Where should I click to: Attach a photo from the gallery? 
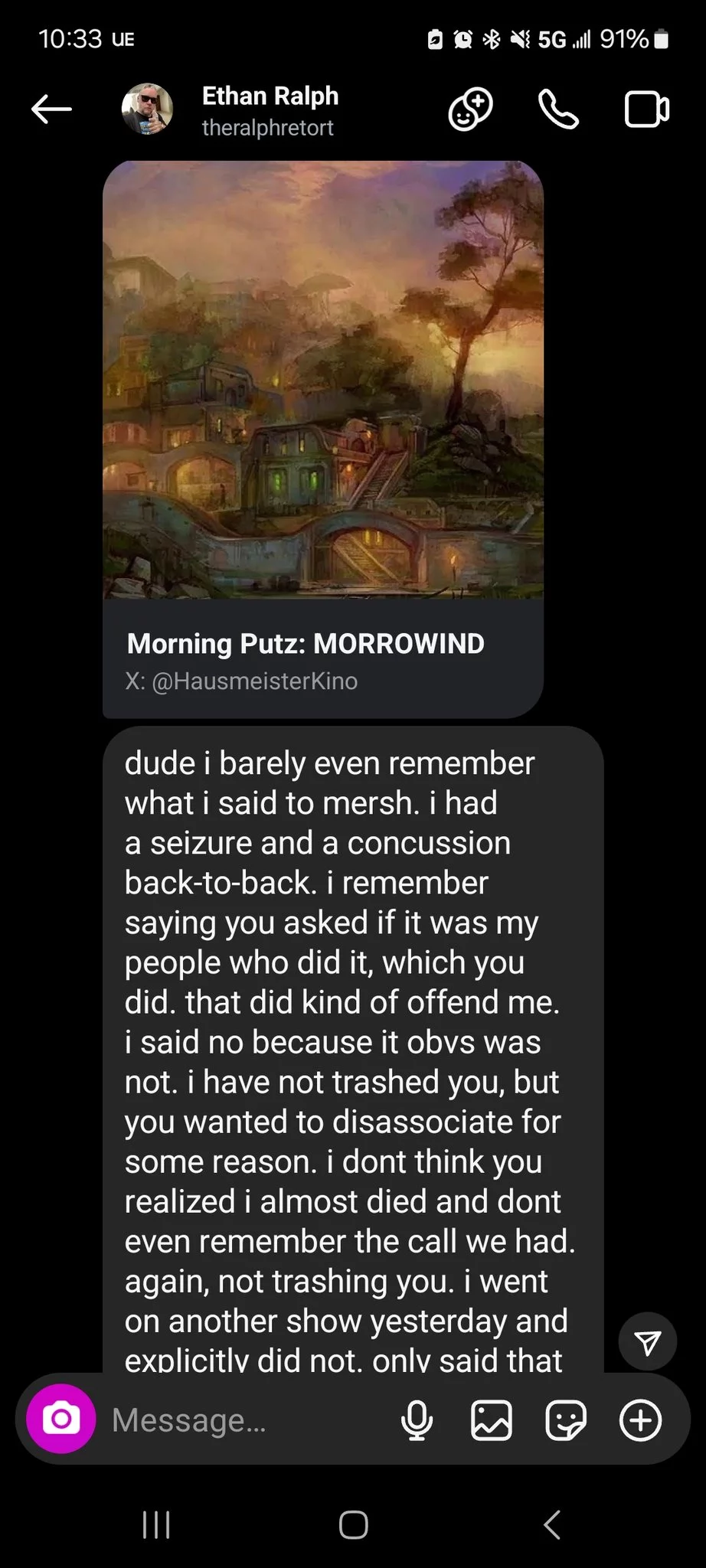pos(491,1419)
